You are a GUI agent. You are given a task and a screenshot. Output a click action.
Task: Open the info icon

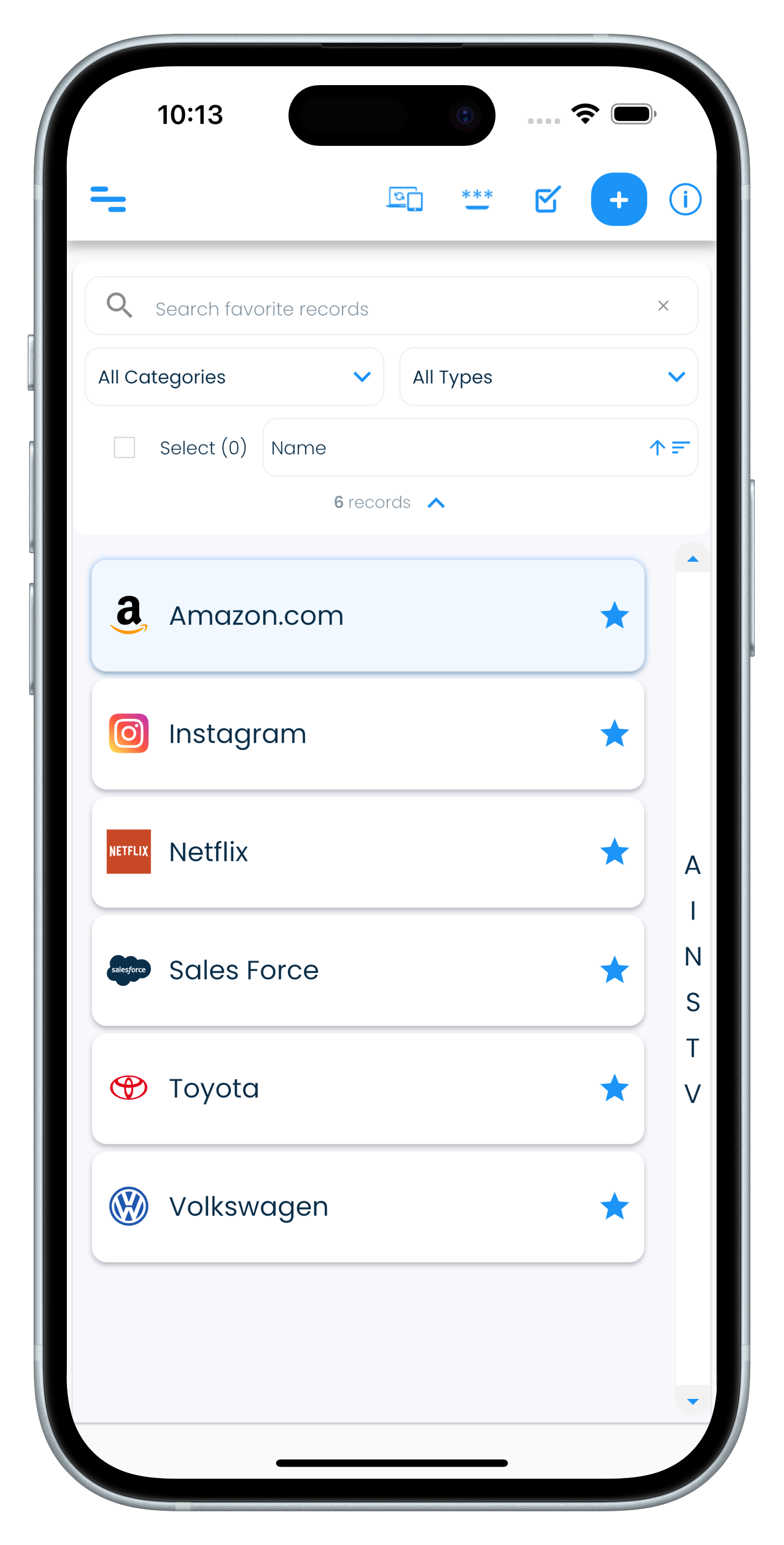pyautogui.click(x=685, y=199)
